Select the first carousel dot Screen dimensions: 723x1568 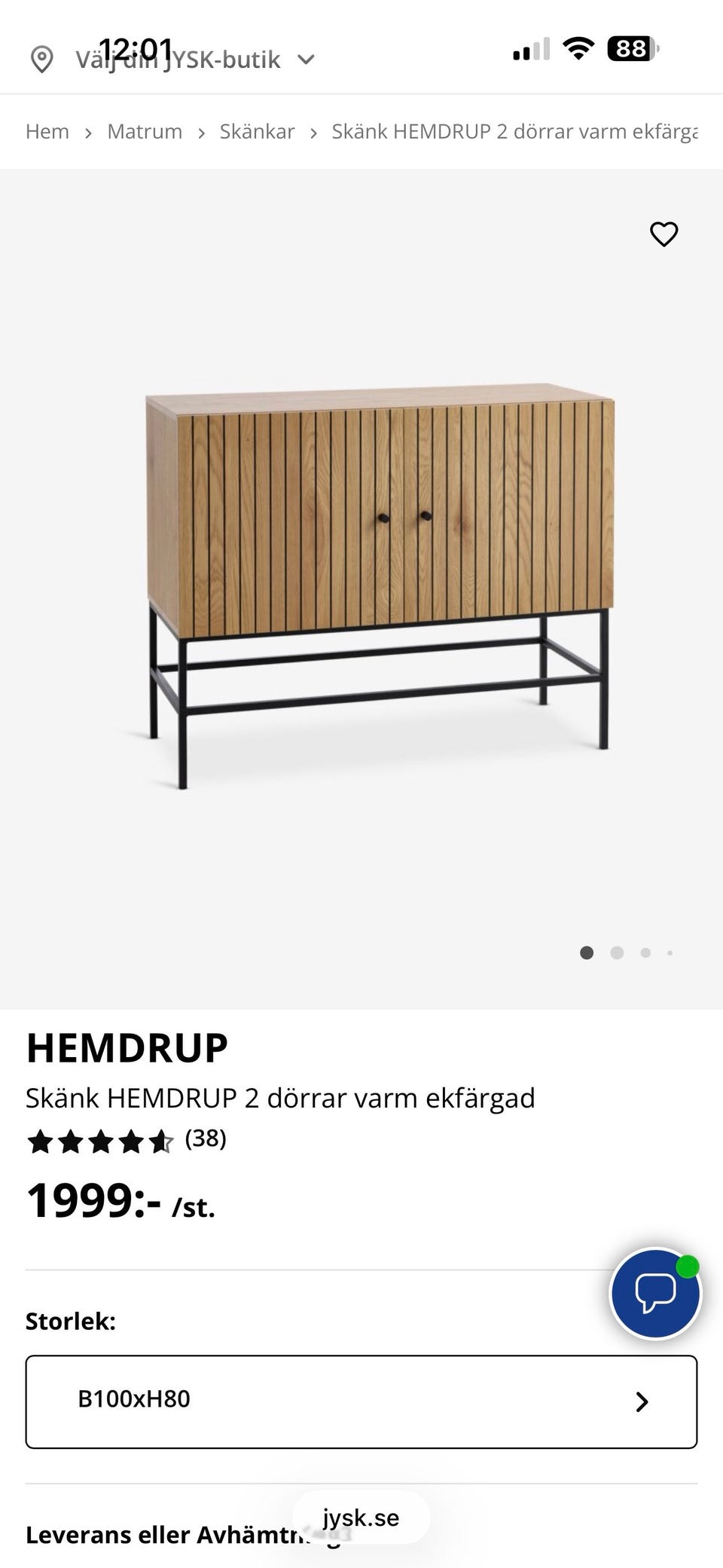[x=587, y=953]
